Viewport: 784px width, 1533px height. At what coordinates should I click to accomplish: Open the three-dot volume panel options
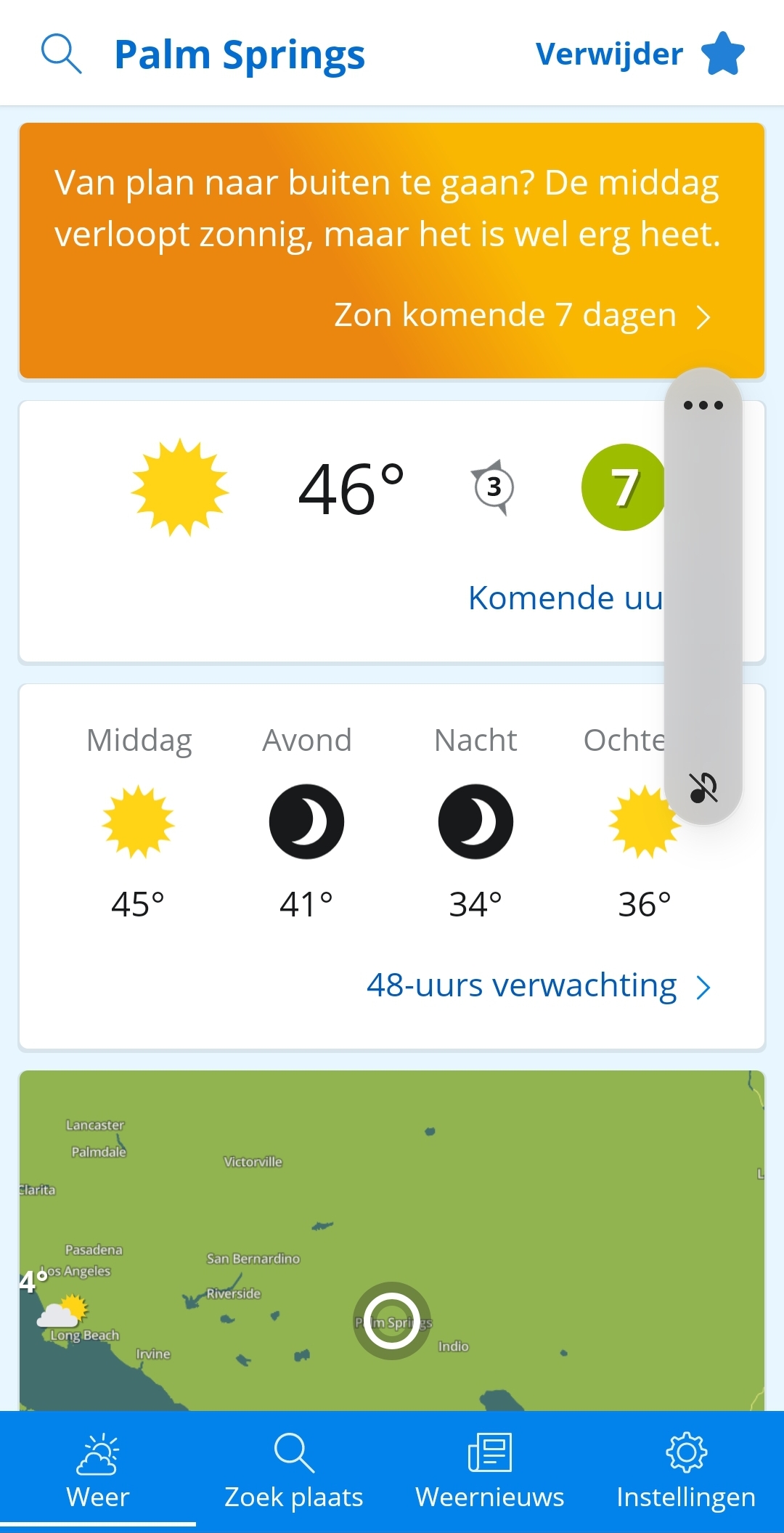tap(703, 405)
